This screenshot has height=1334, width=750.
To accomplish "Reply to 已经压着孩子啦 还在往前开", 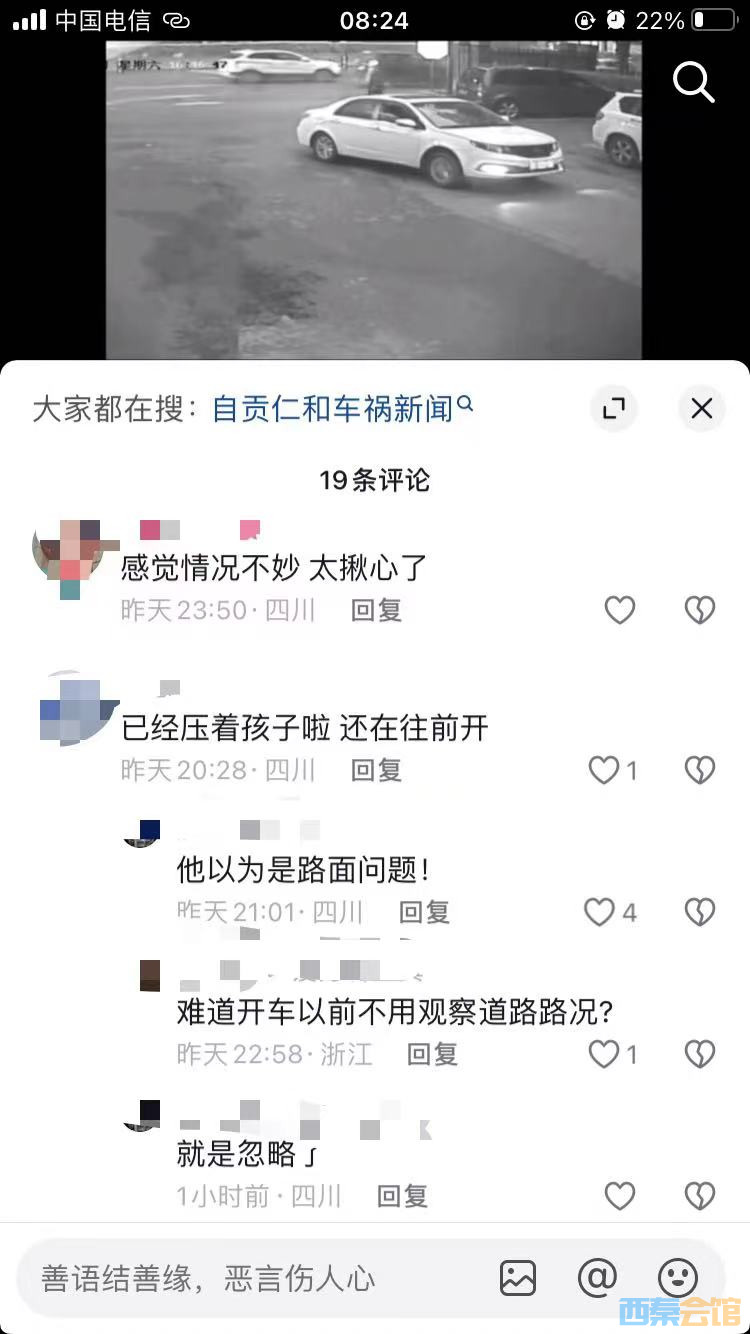I will [376, 770].
